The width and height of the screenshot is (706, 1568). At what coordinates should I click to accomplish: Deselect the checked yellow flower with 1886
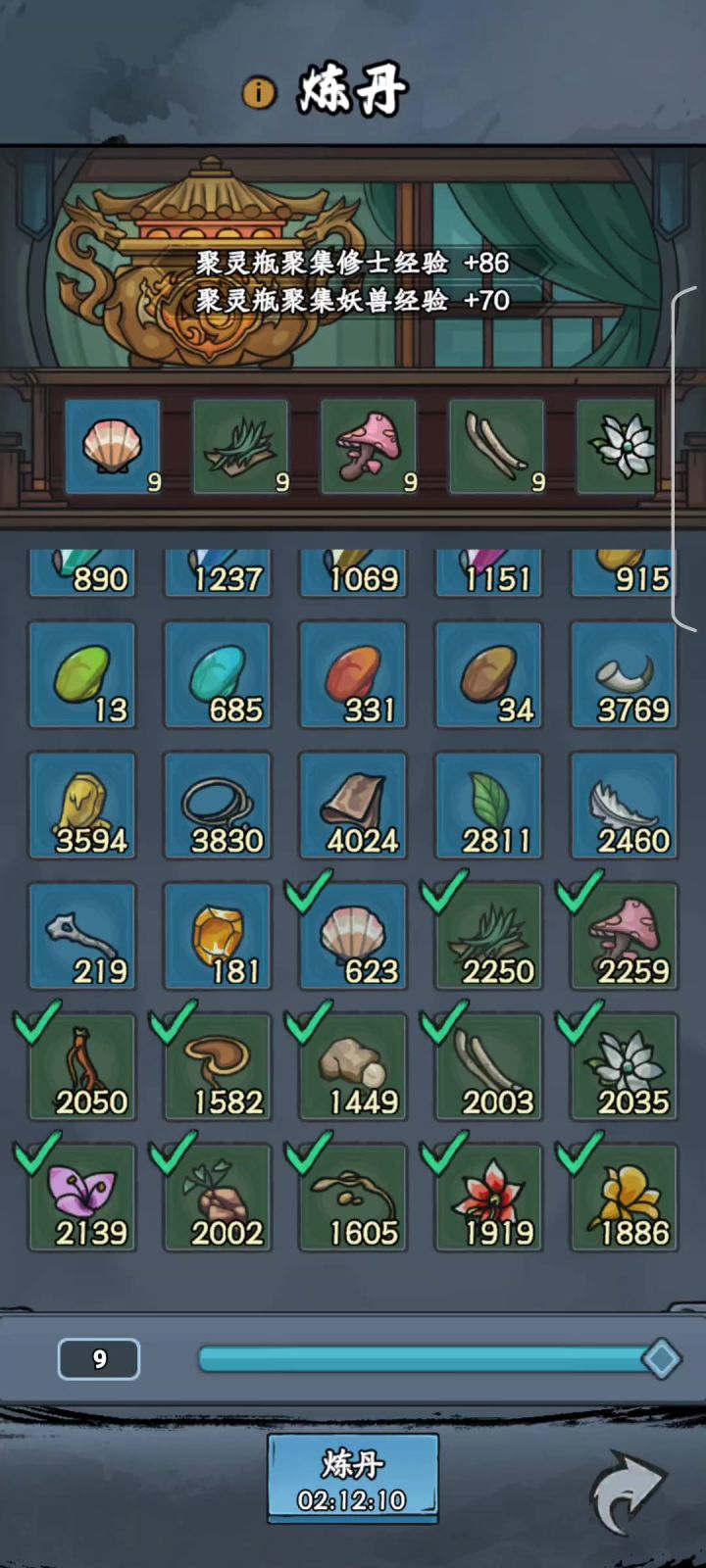tap(624, 1198)
